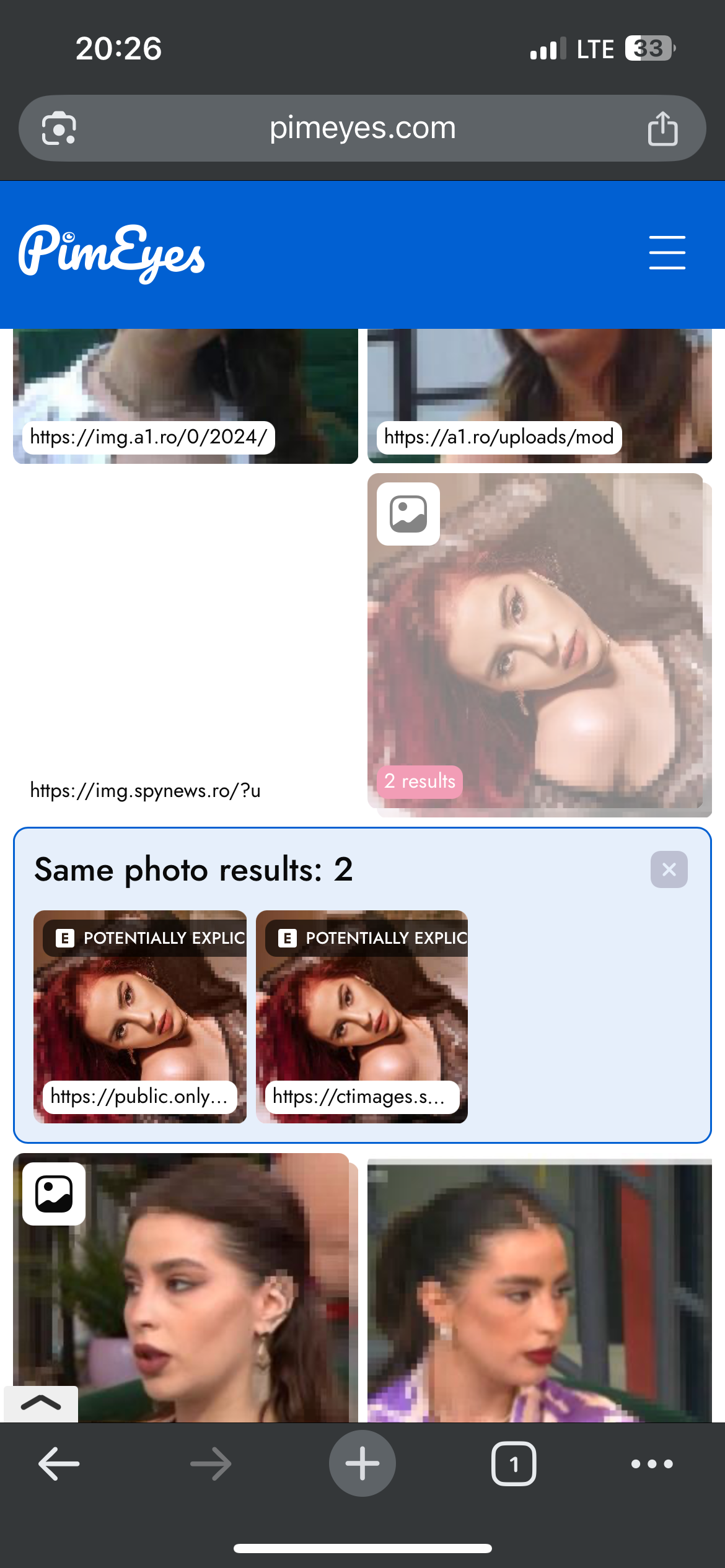Viewport: 725px width, 1568px height.
Task: Open the ctimages.s... explicit result thumbnail
Action: 362,1017
